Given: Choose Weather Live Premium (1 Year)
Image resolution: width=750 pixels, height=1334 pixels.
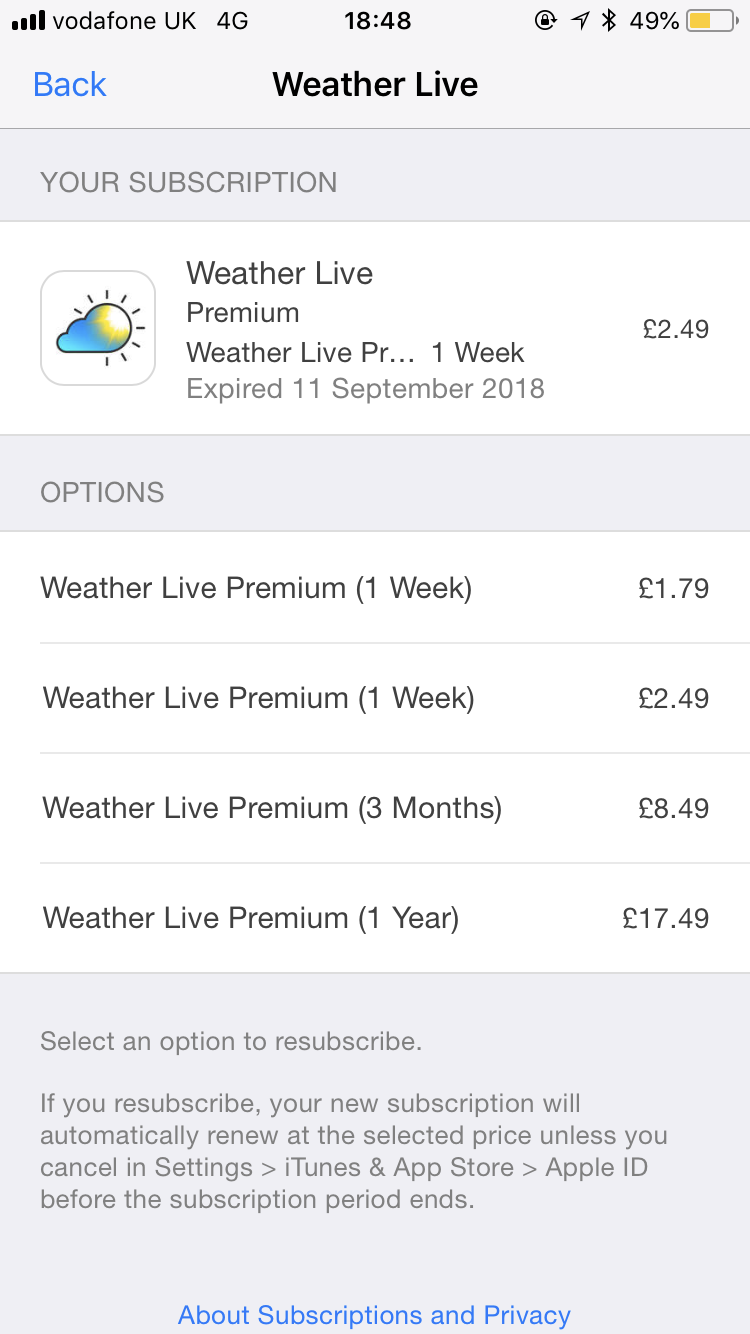Looking at the screenshot, I should (x=374, y=918).
